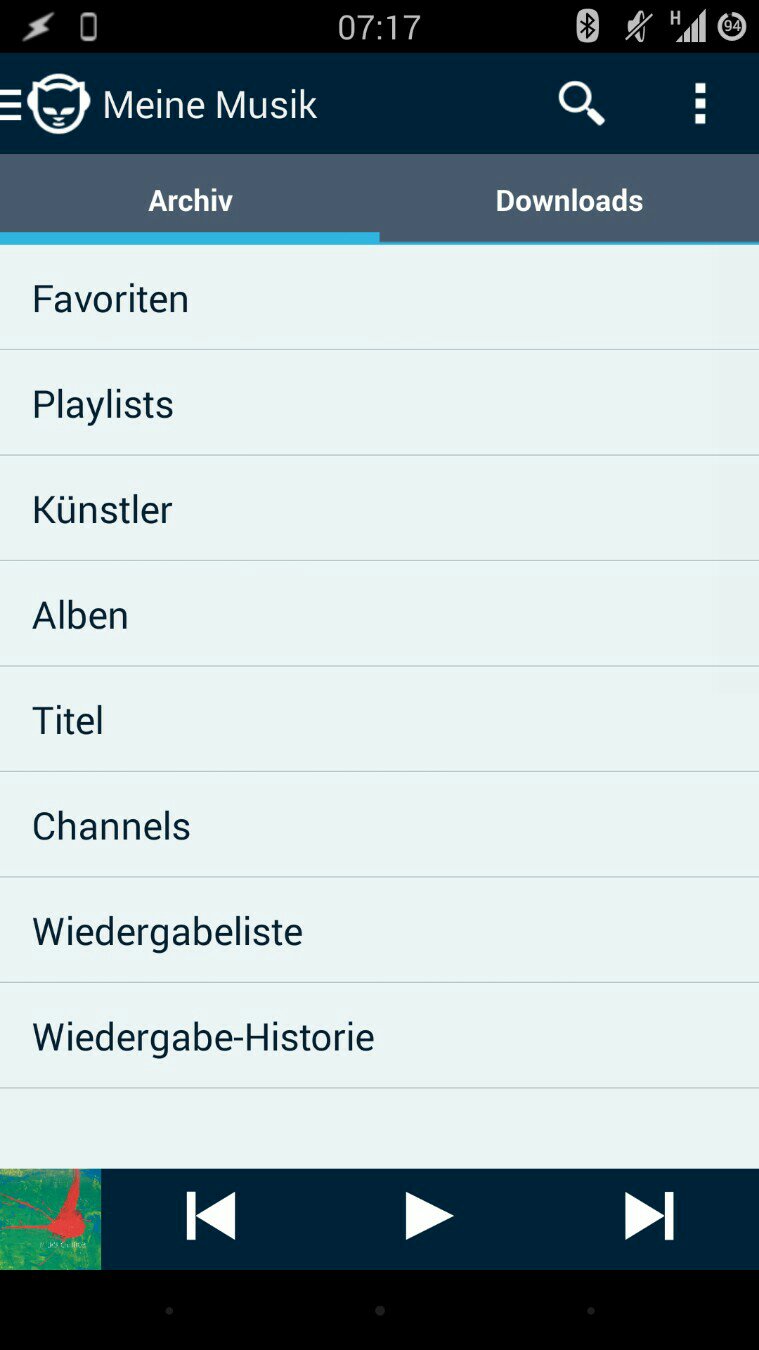Browse Künstler
The height and width of the screenshot is (1350, 759).
[379, 510]
